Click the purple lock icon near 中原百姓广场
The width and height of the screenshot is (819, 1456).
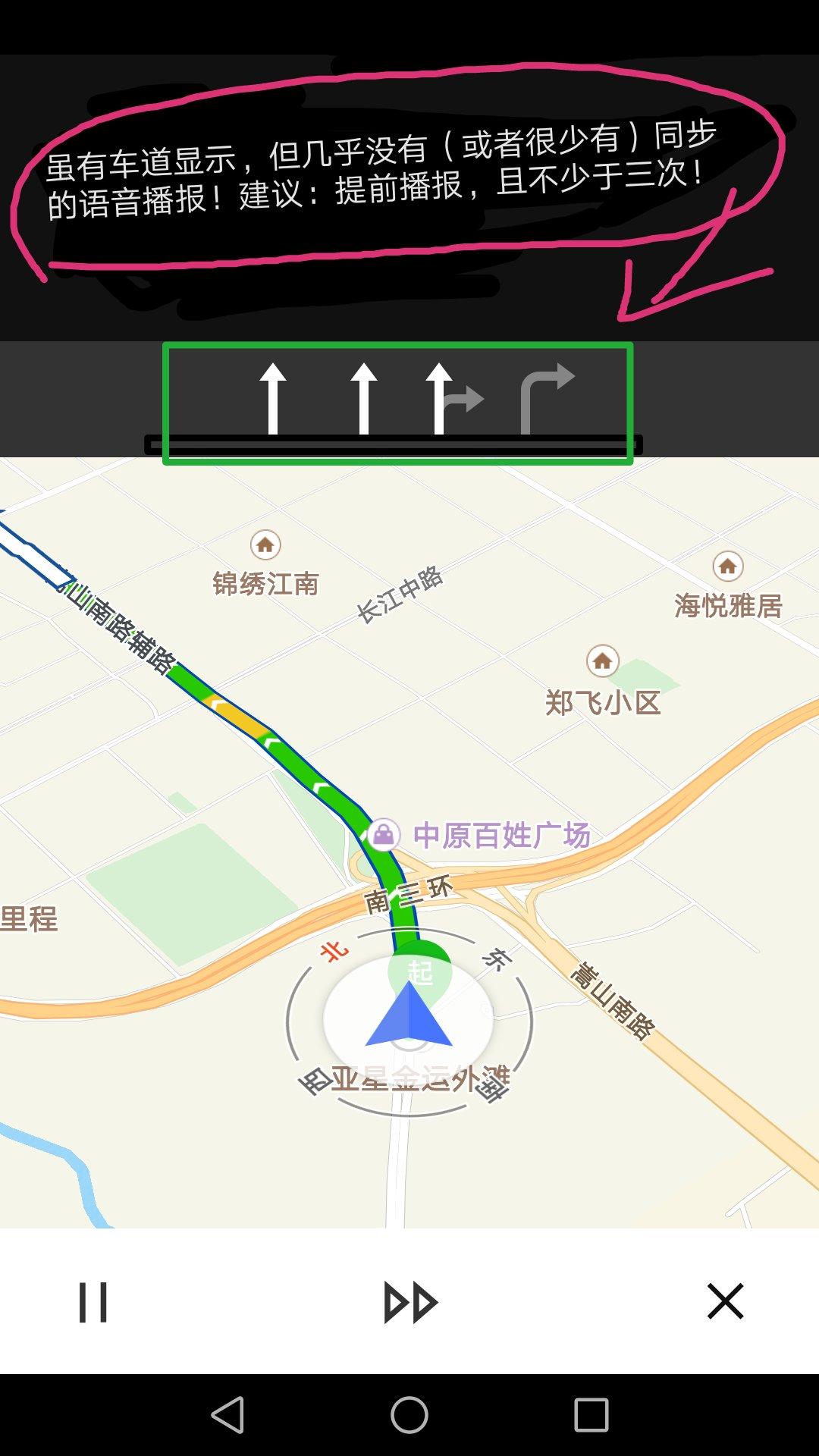[384, 834]
